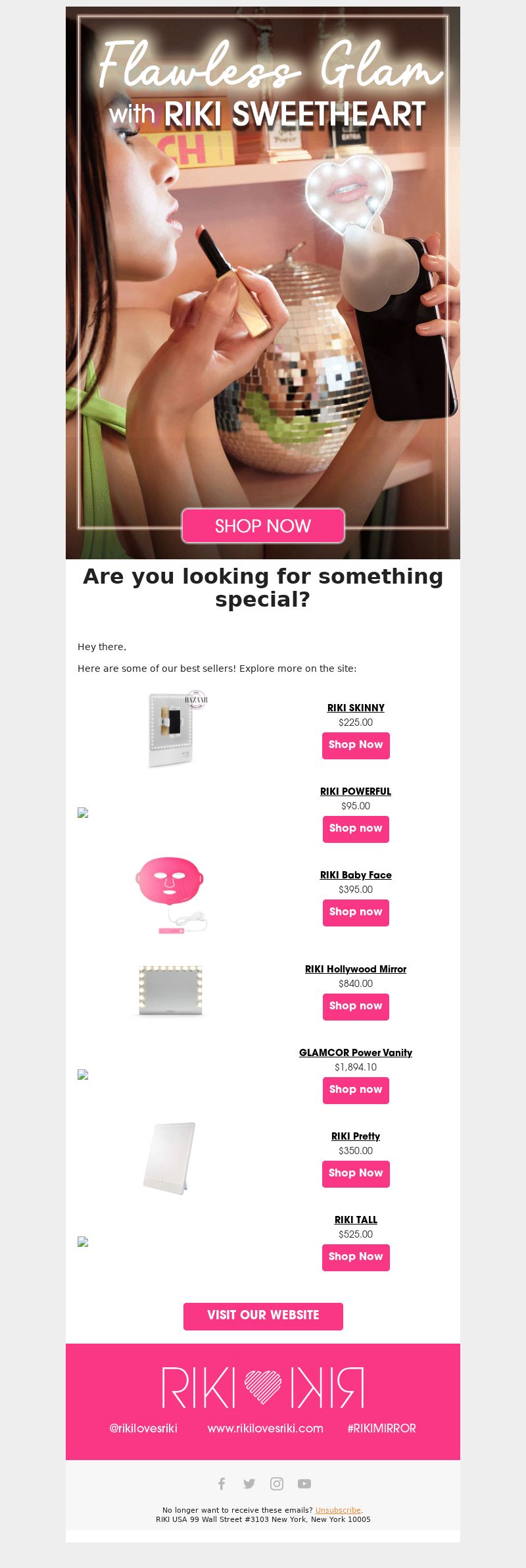Shop now for RIKI Pretty

(356, 1174)
